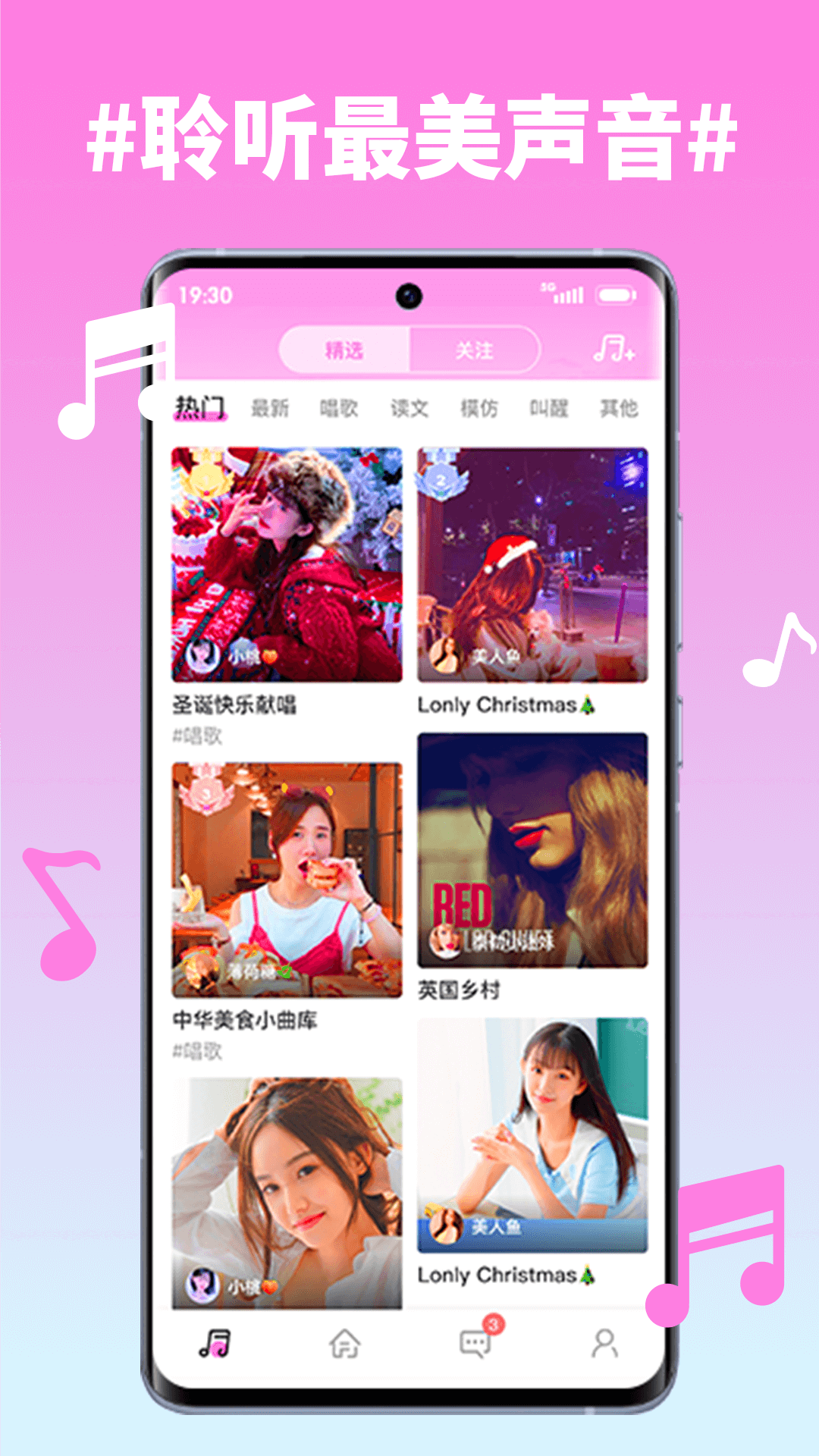819x1456 pixels.
Task: Switch to the 唱歌 category
Action: [338, 408]
